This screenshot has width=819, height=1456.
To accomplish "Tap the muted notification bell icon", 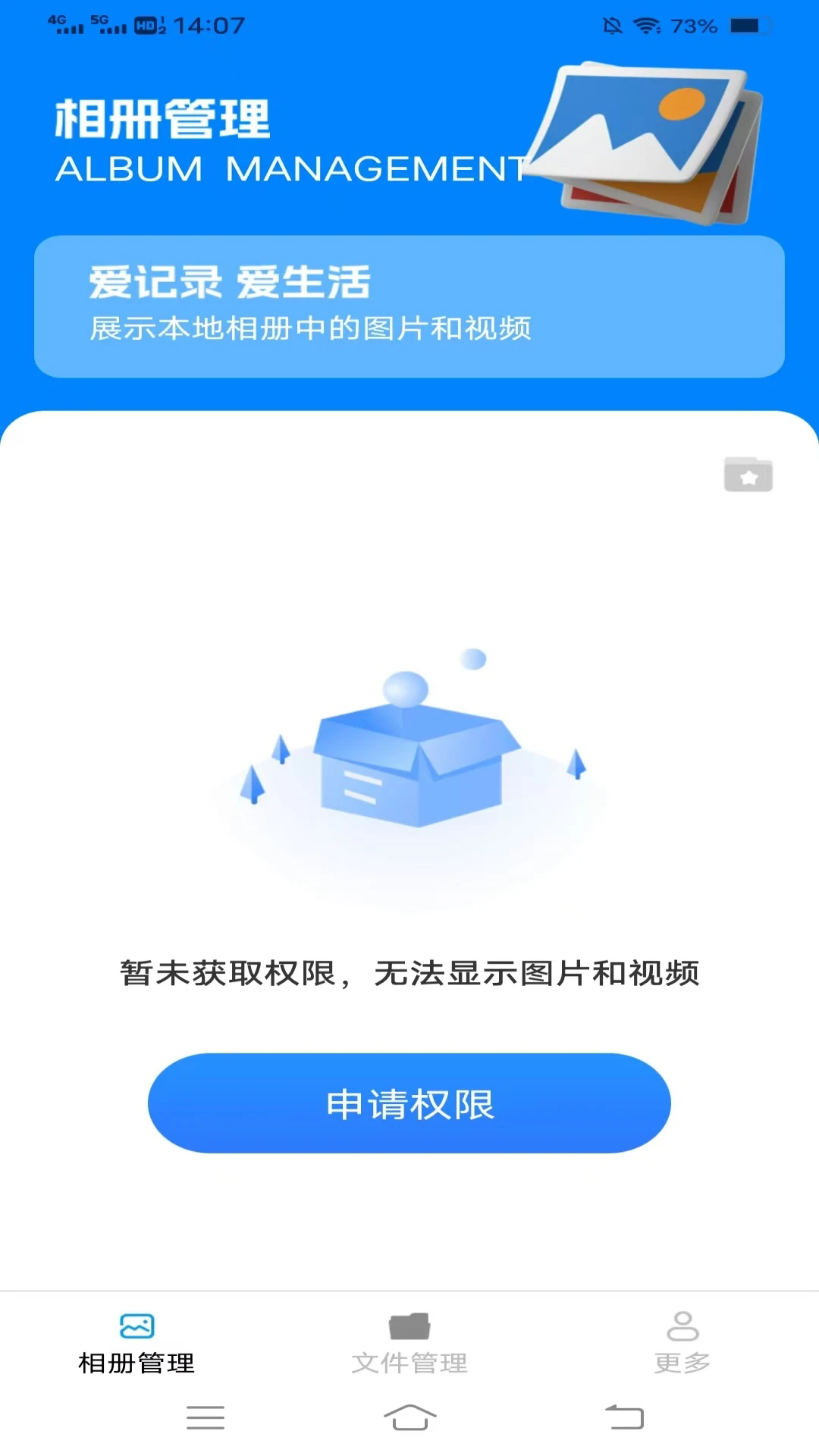I will pos(610,25).
